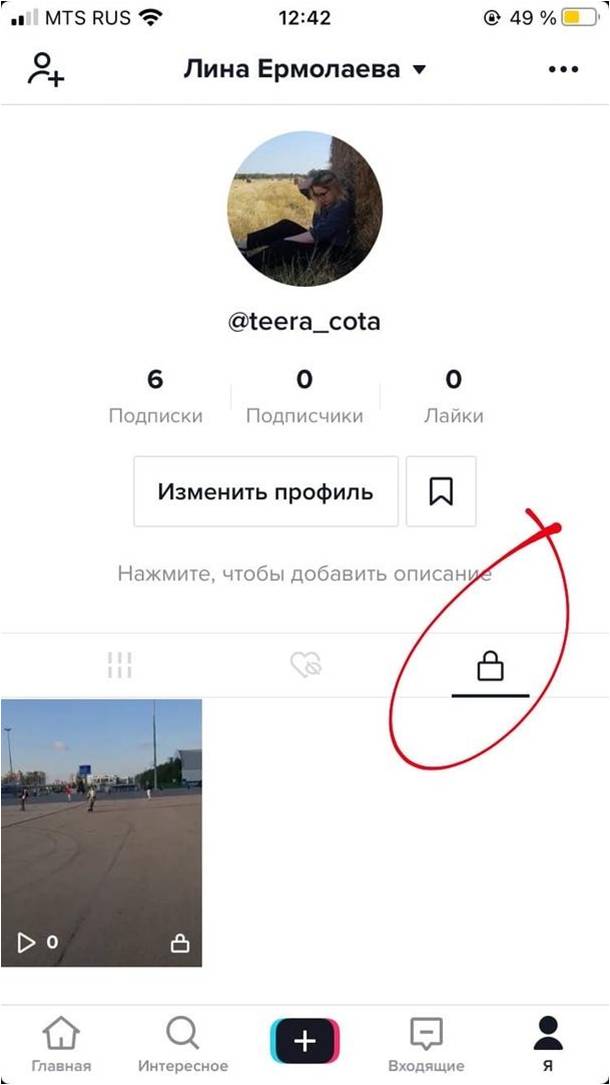Screen dimensions: 610x1085
Task: View the Подписчики followers list
Action: (304, 397)
